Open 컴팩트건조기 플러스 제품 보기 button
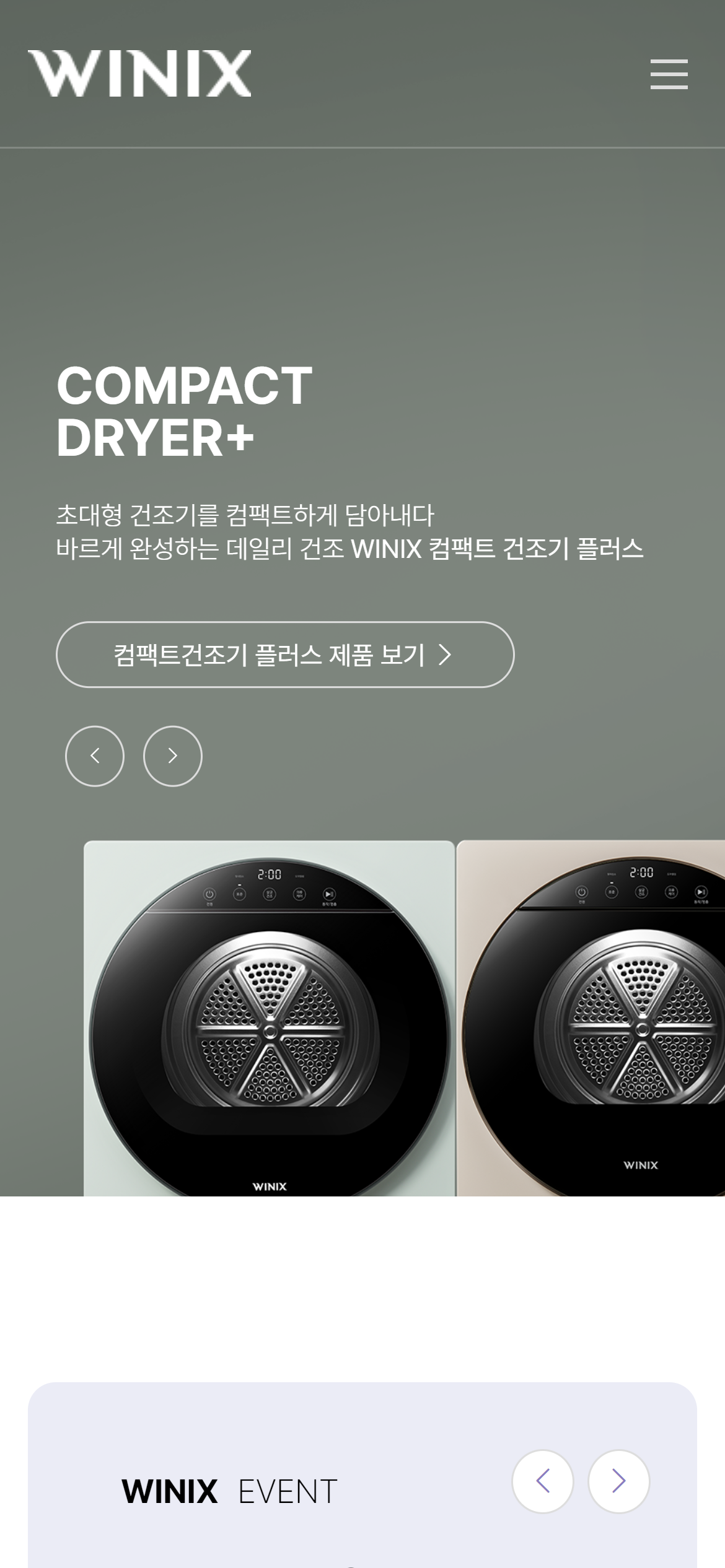The width and height of the screenshot is (725, 1568). [285, 655]
